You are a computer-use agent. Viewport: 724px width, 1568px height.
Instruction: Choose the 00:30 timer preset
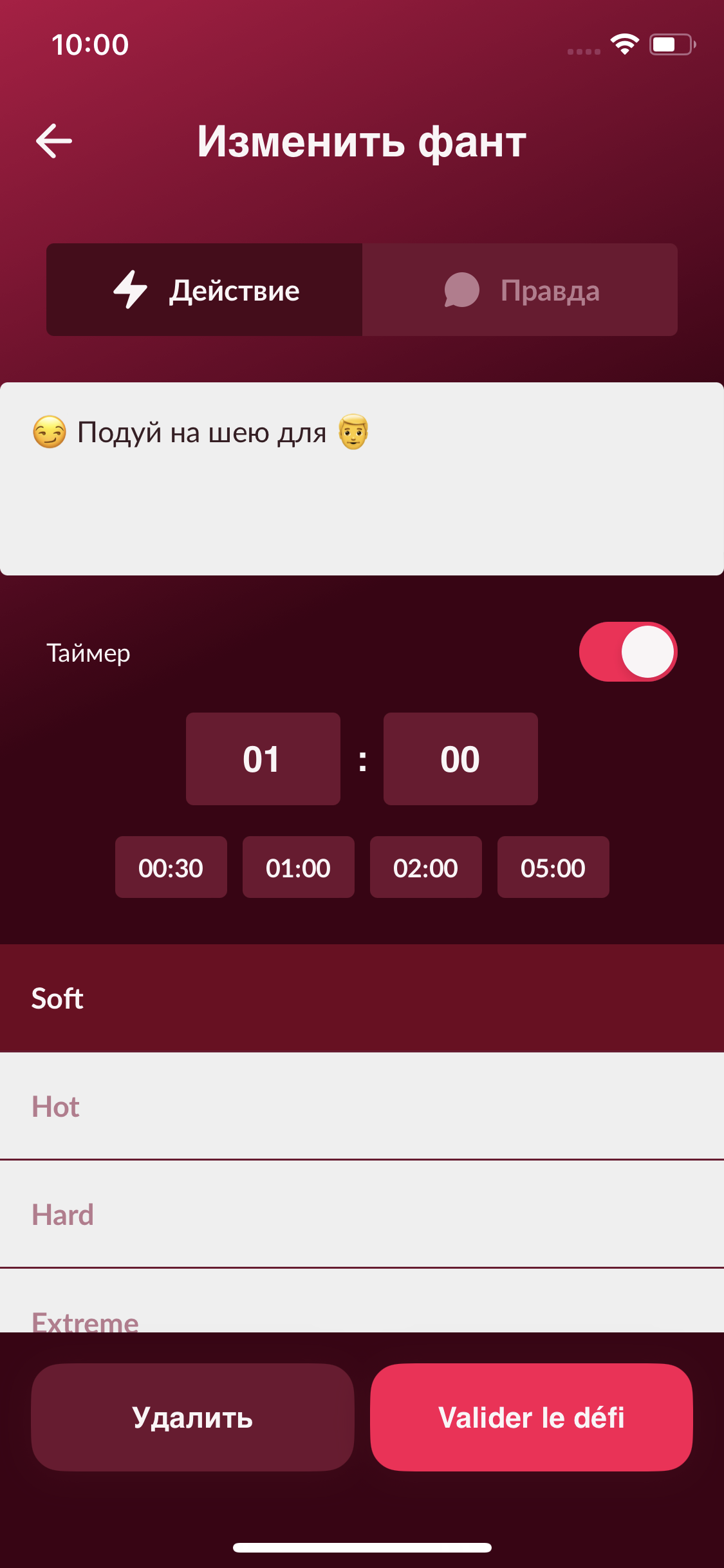coord(171,867)
